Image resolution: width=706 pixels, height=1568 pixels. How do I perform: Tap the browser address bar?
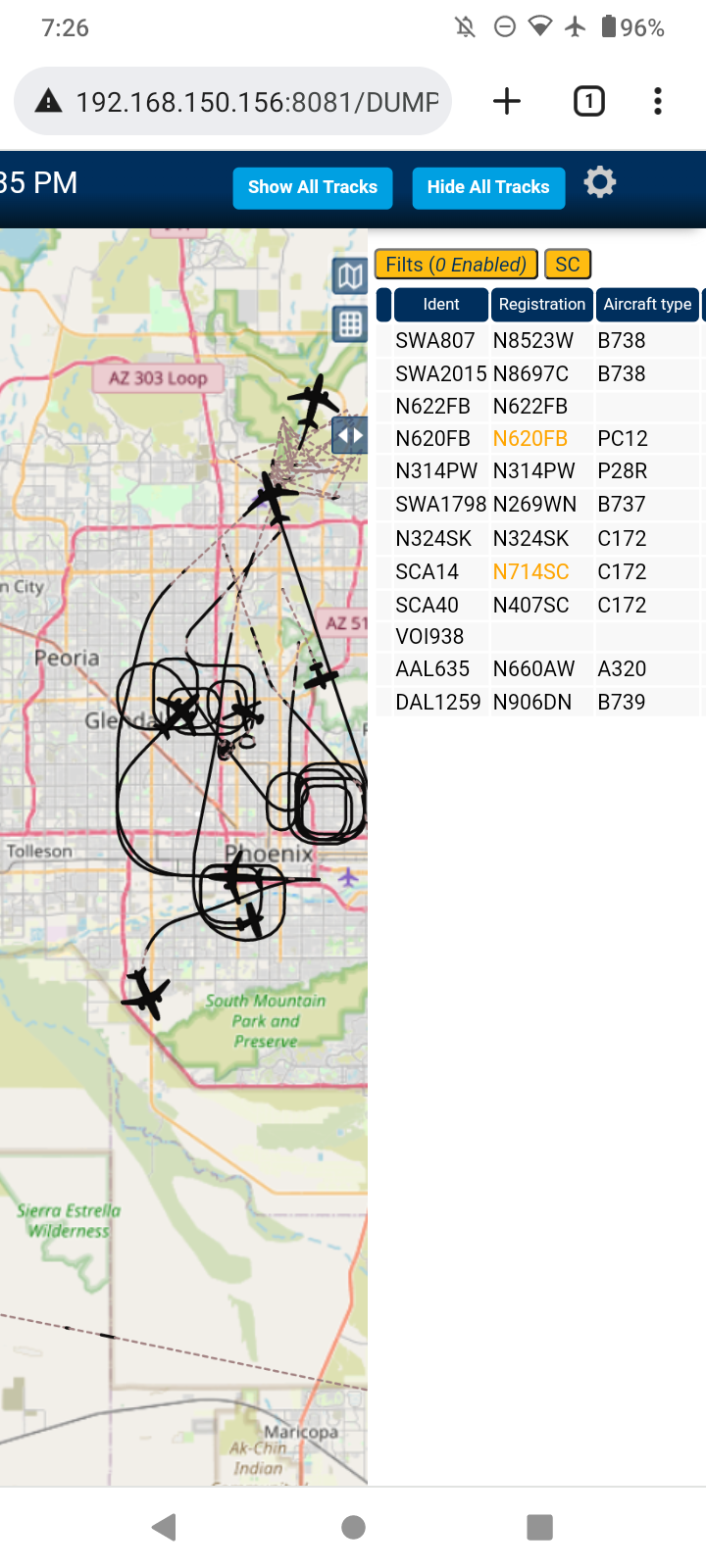coord(233,101)
